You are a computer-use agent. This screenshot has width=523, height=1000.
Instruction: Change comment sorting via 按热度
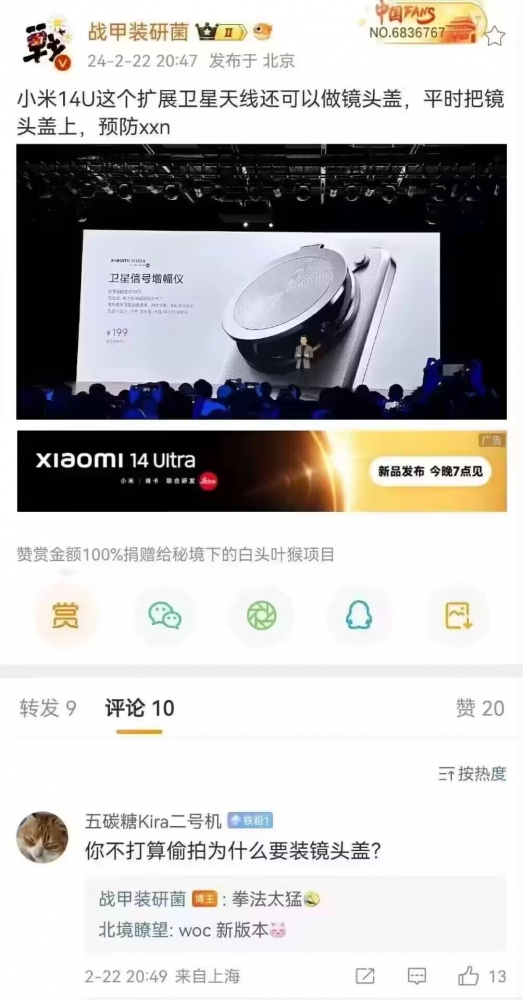[472, 774]
